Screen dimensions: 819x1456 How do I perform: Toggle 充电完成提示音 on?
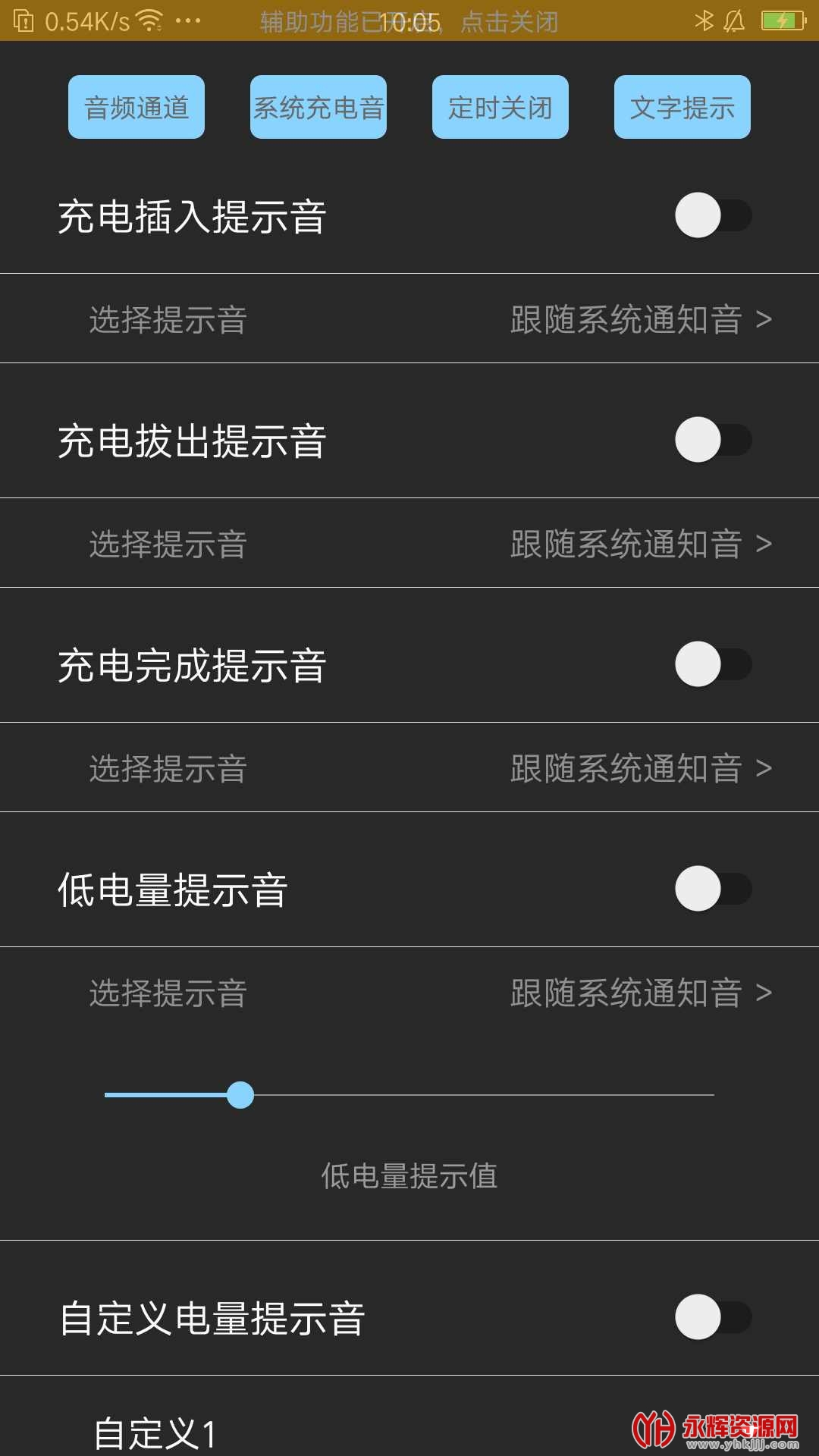coord(713,664)
